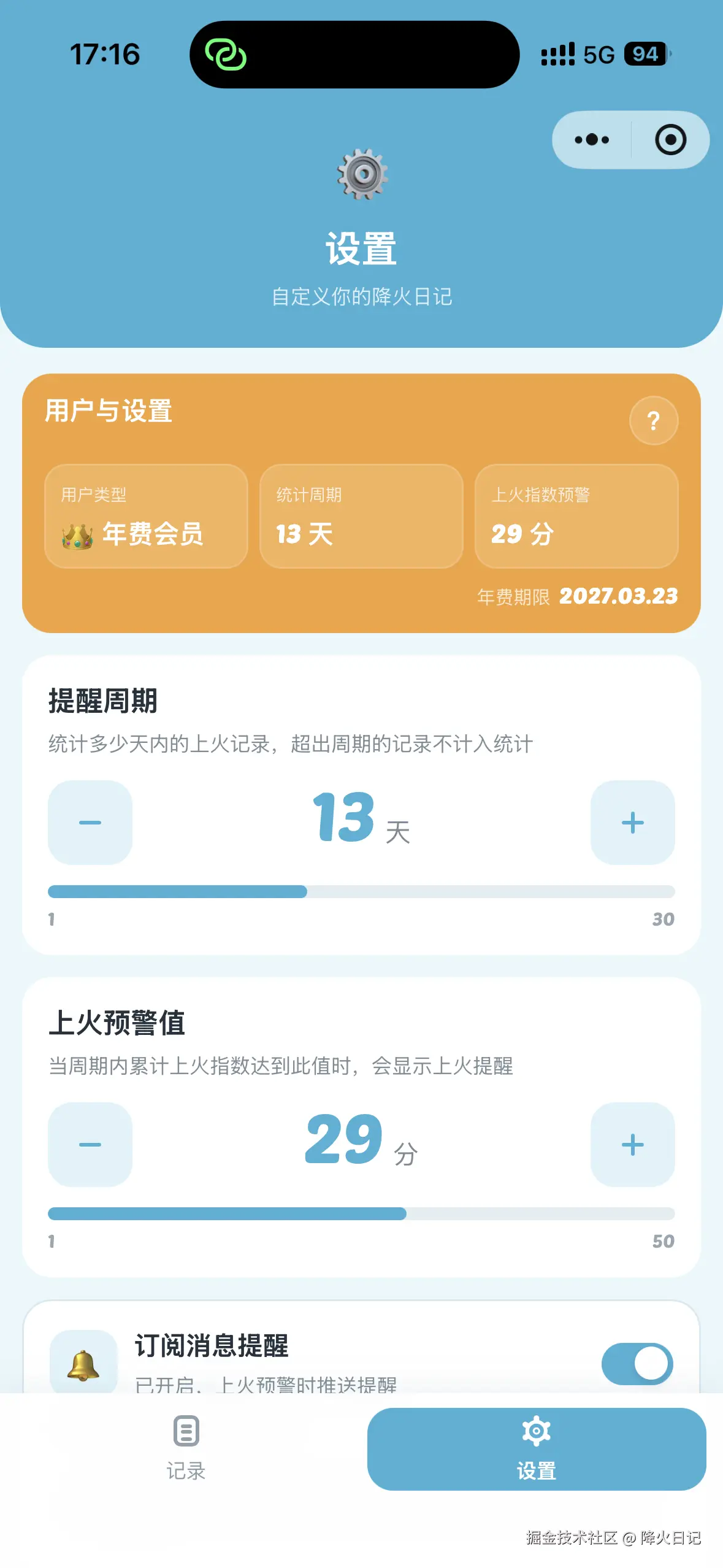Decrease the 提醒周期 days by one

(x=90, y=823)
